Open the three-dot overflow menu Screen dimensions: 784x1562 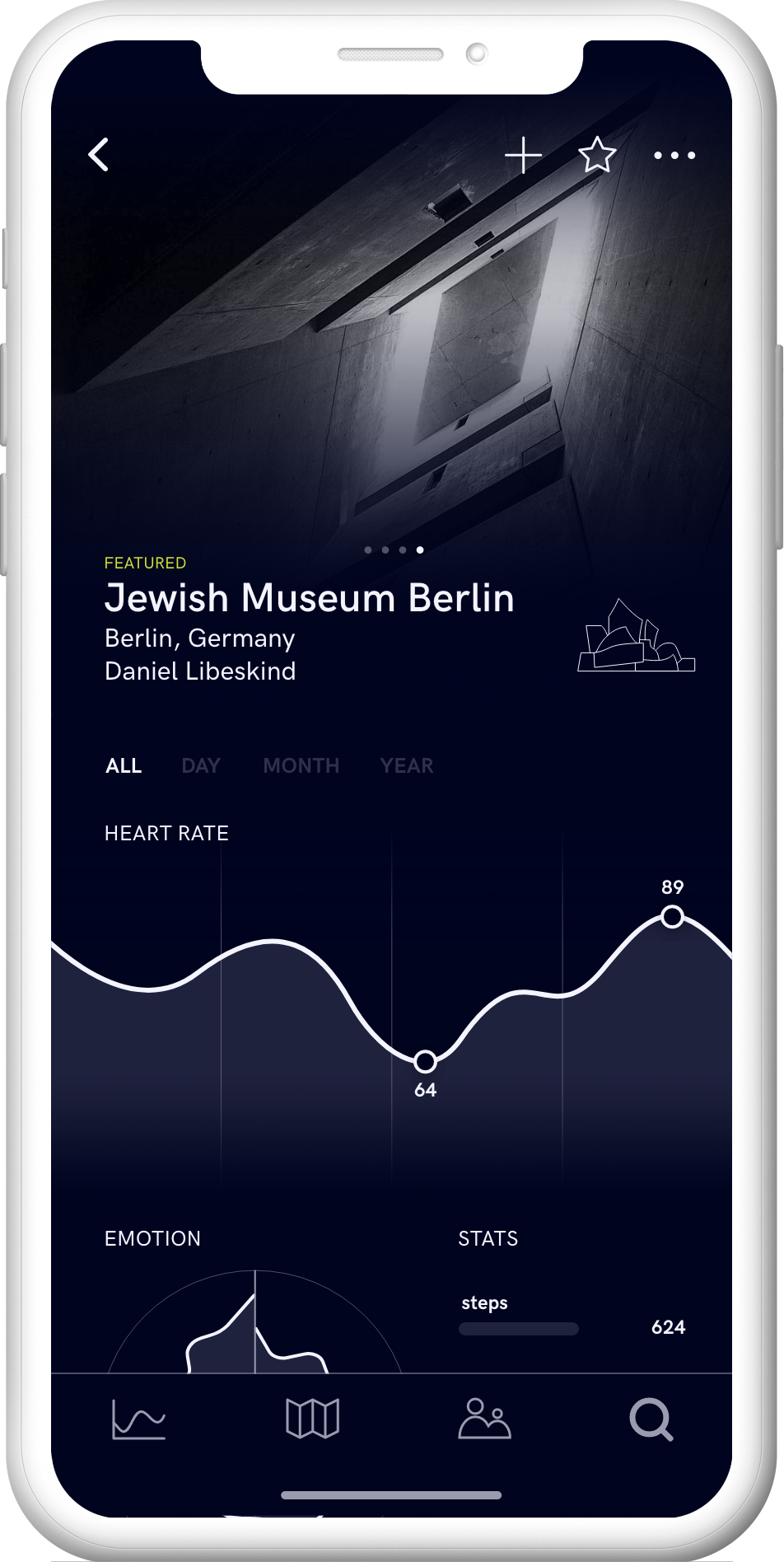tap(674, 155)
